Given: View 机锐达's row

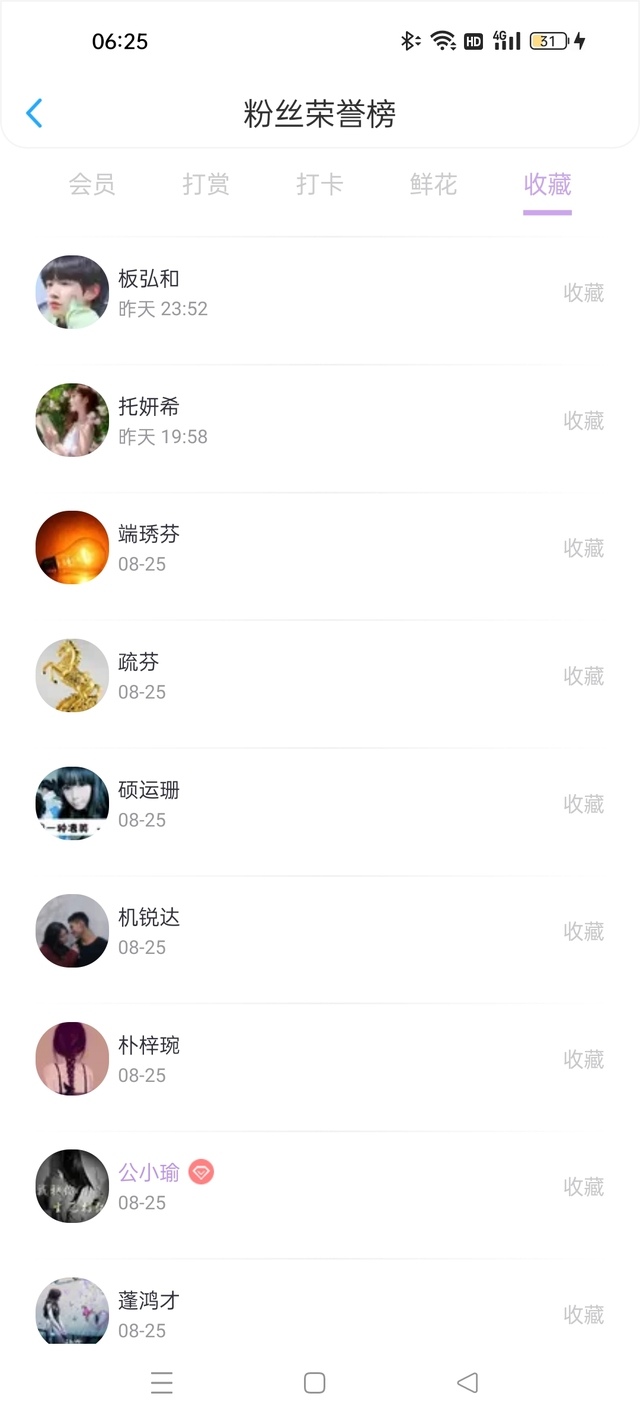Looking at the screenshot, I should [320, 931].
